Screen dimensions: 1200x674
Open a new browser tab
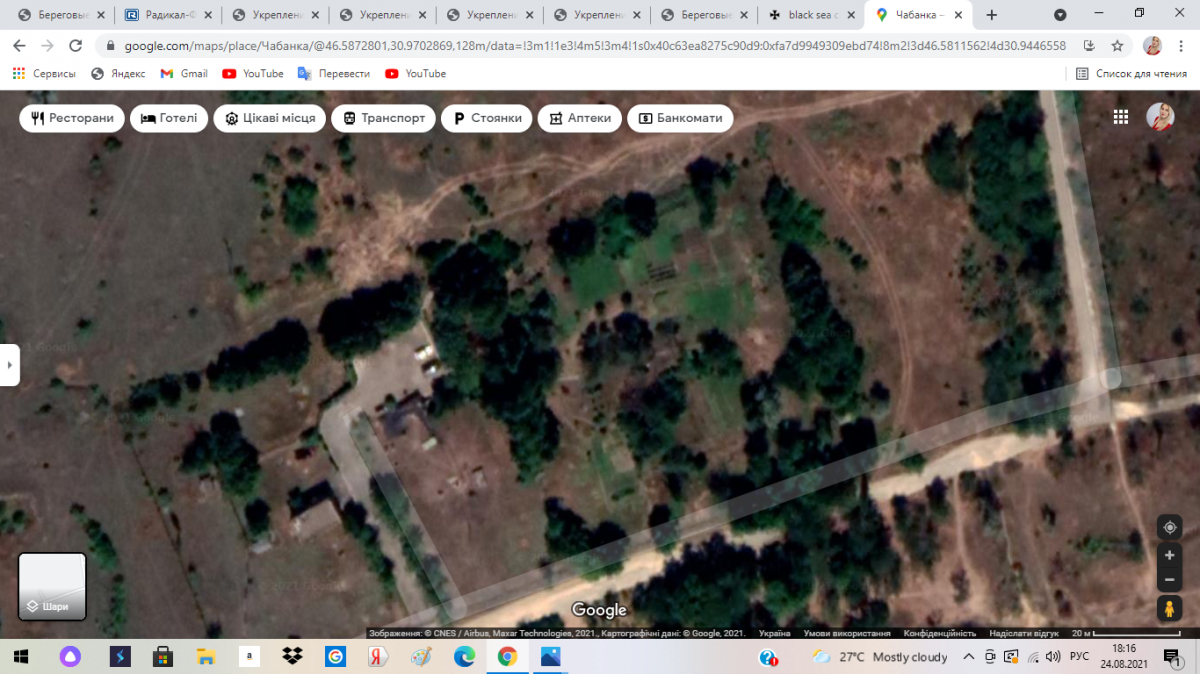point(992,15)
